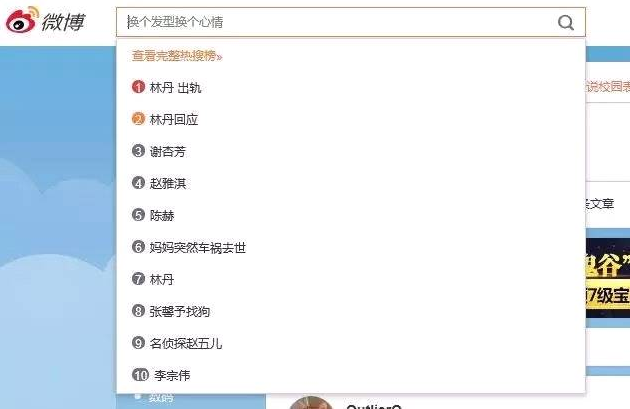This screenshot has height=409, width=630.
Task: Tap the magnifier search icon
Action: tap(566, 23)
